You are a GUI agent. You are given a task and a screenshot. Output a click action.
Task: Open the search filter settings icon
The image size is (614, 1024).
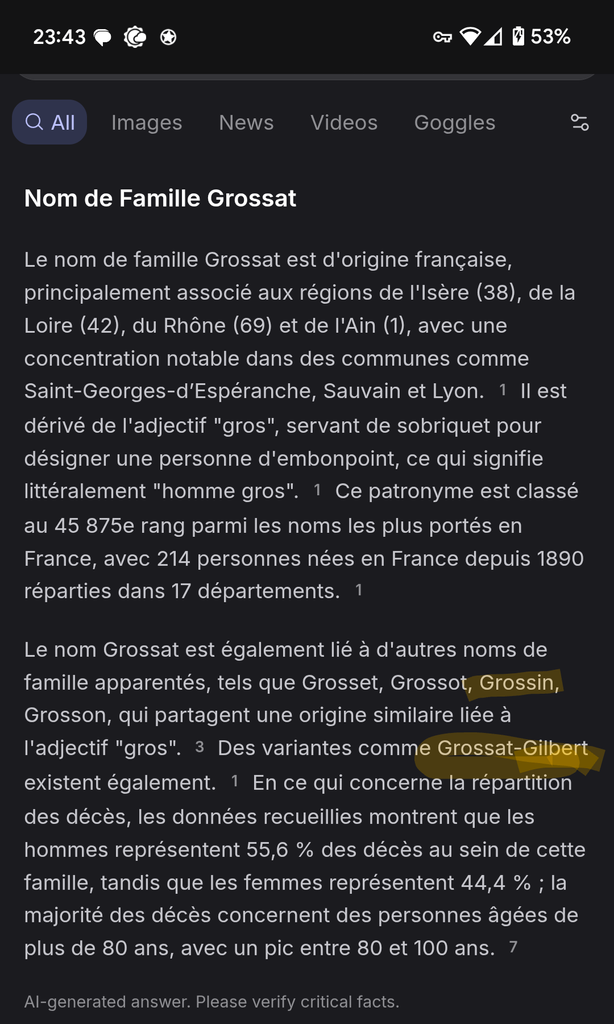click(579, 122)
